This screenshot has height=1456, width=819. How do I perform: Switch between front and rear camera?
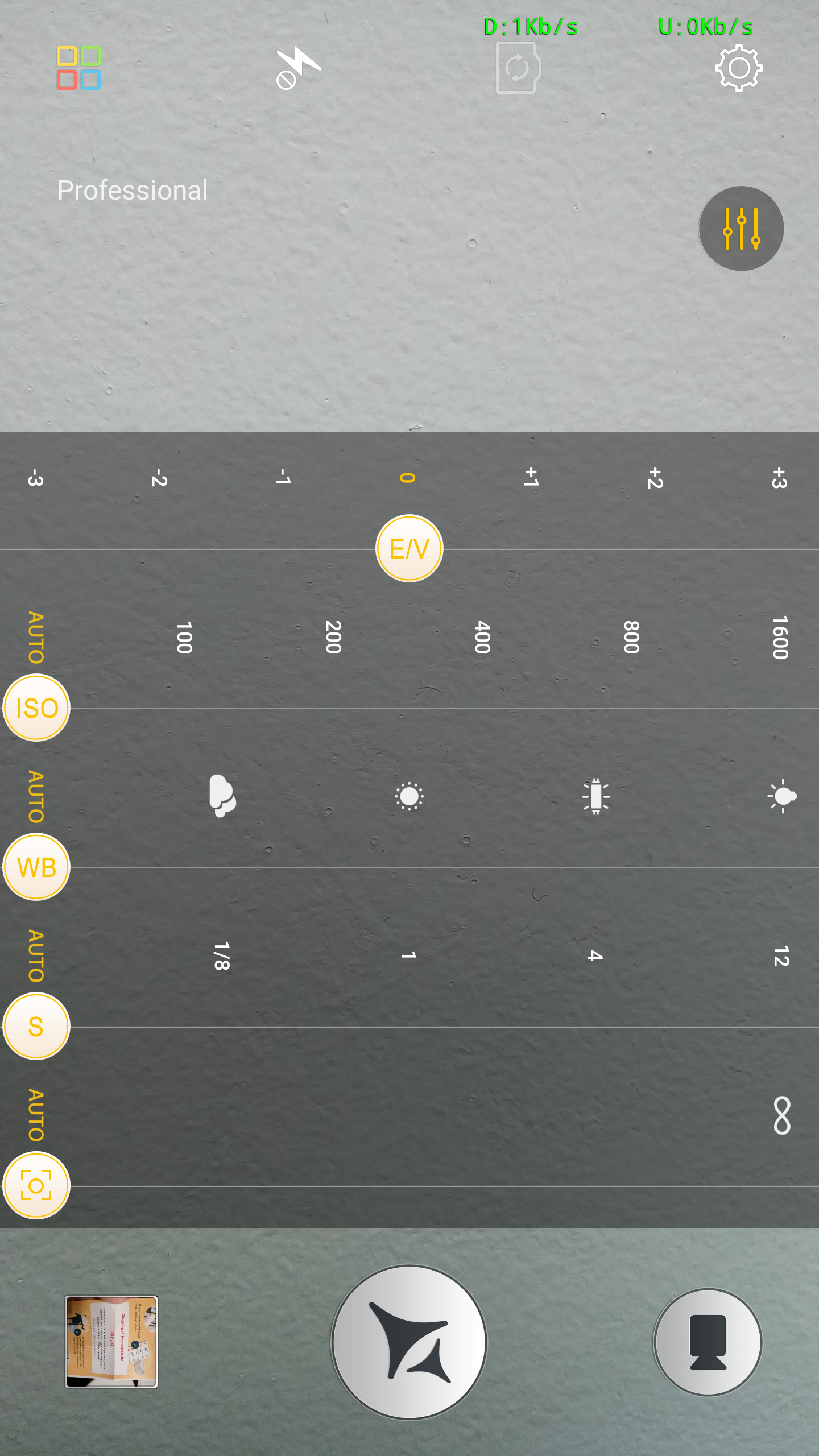[518, 68]
